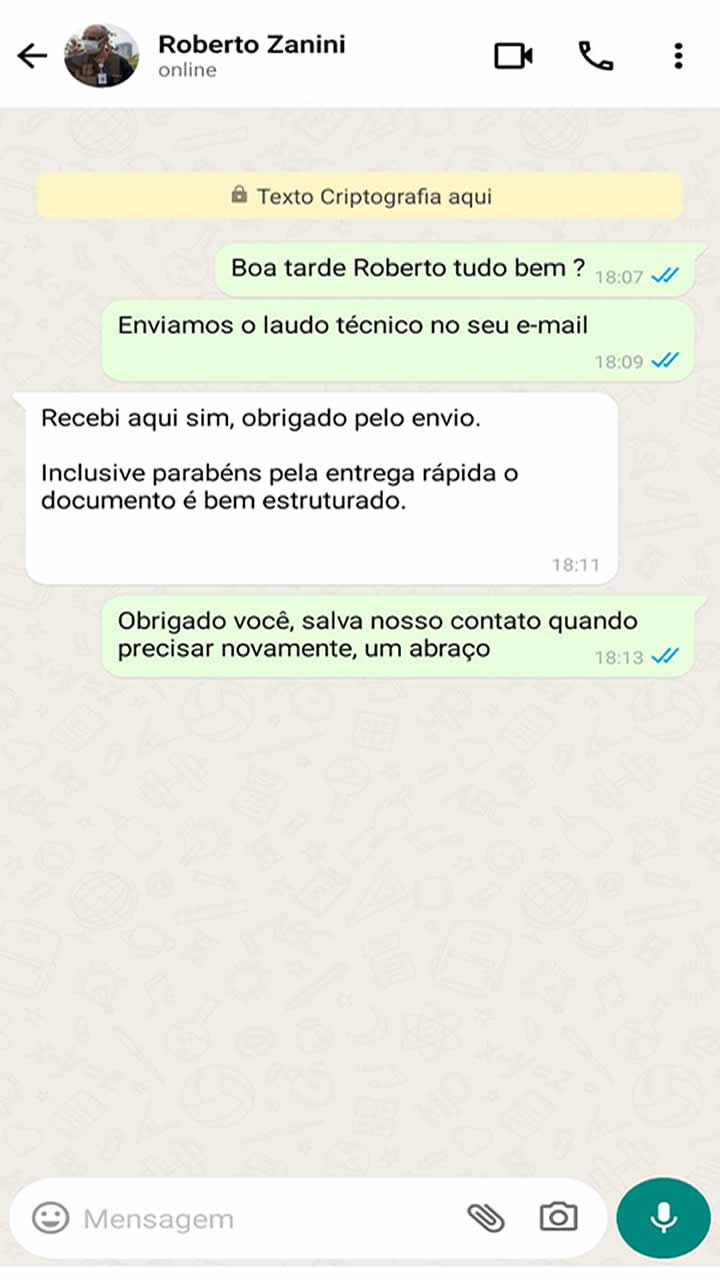The image size is (720, 1280).
Task: Start a video call with Roberto
Action: [514, 56]
